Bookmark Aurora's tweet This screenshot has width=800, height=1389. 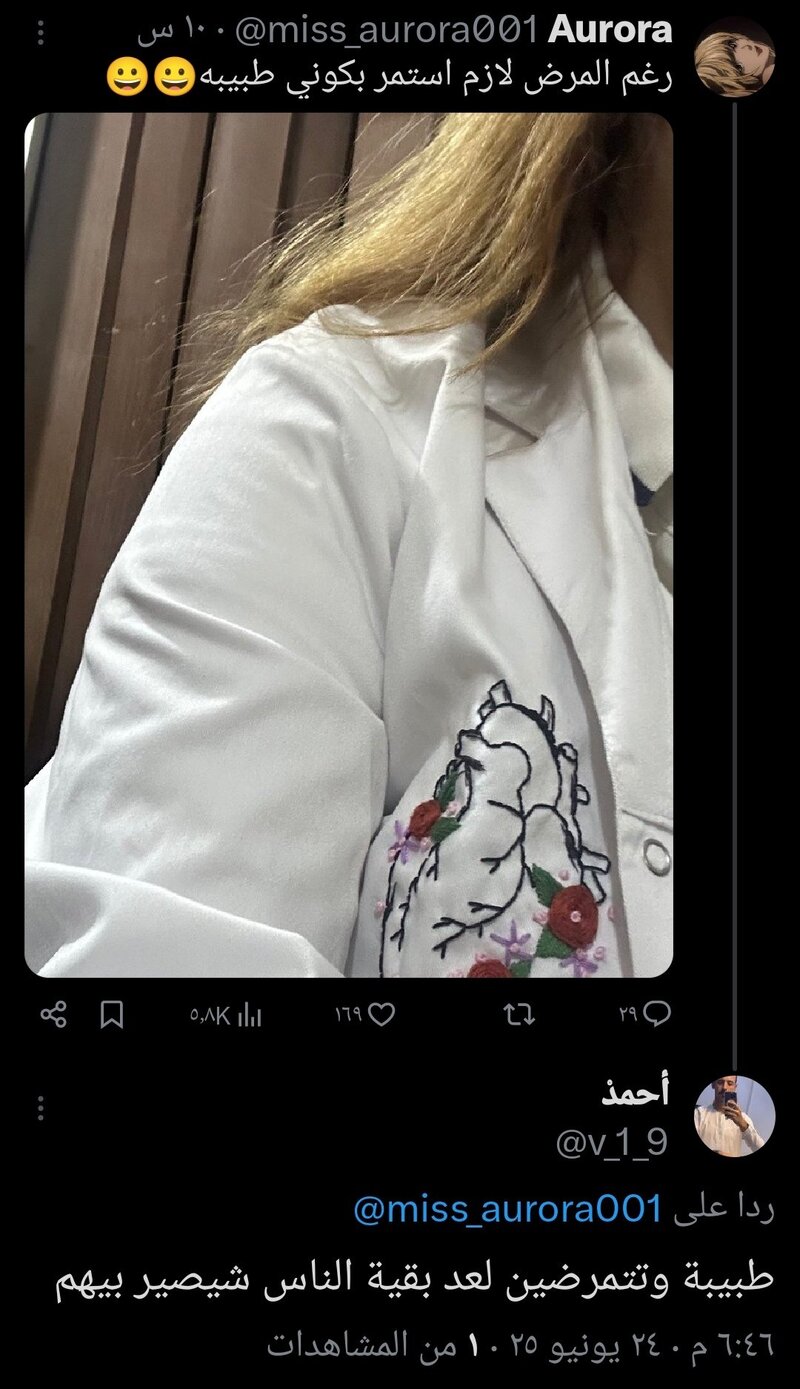(112, 1016)
